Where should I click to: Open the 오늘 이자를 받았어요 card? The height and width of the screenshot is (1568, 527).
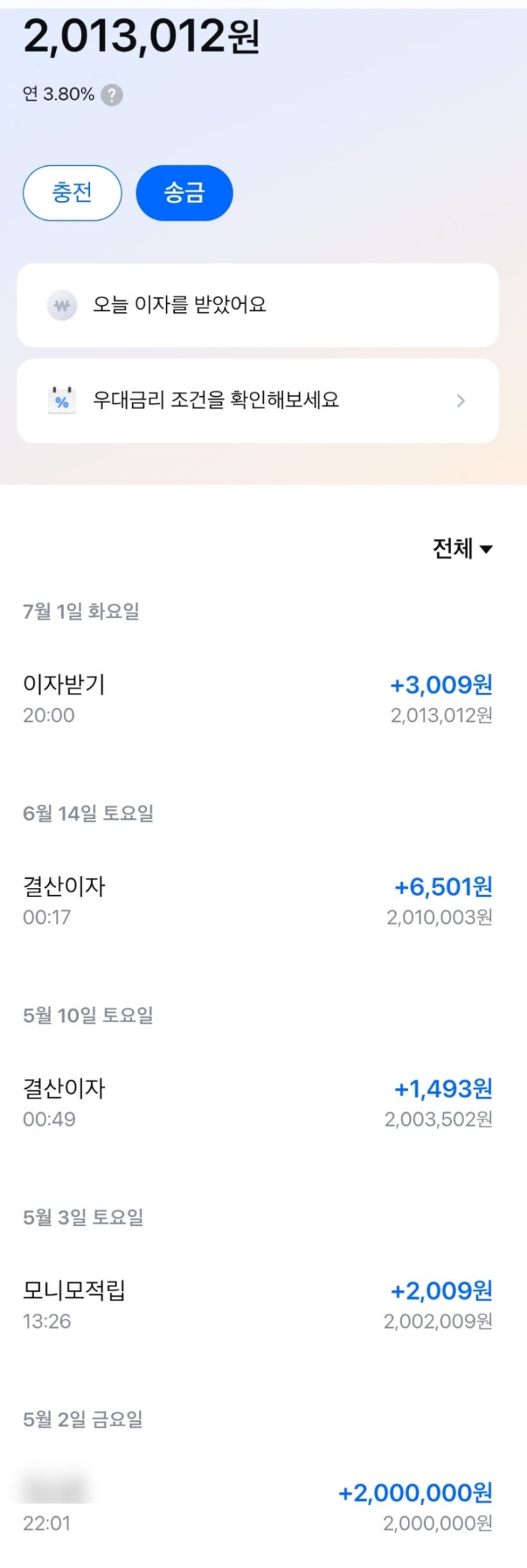(x=257, y=305)
